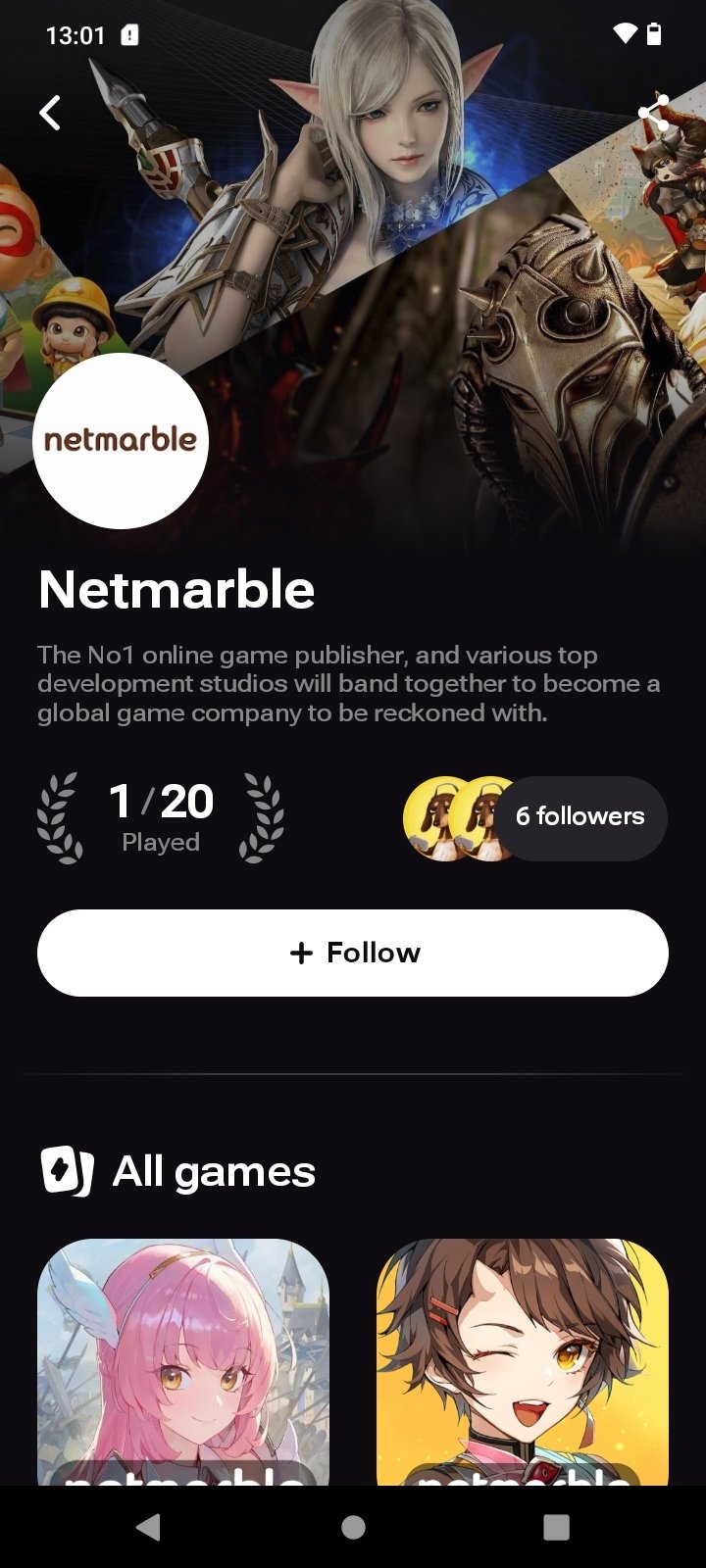Follow Netmarble
Viewport: 706px width, 1568px height.
coord(353,953)
